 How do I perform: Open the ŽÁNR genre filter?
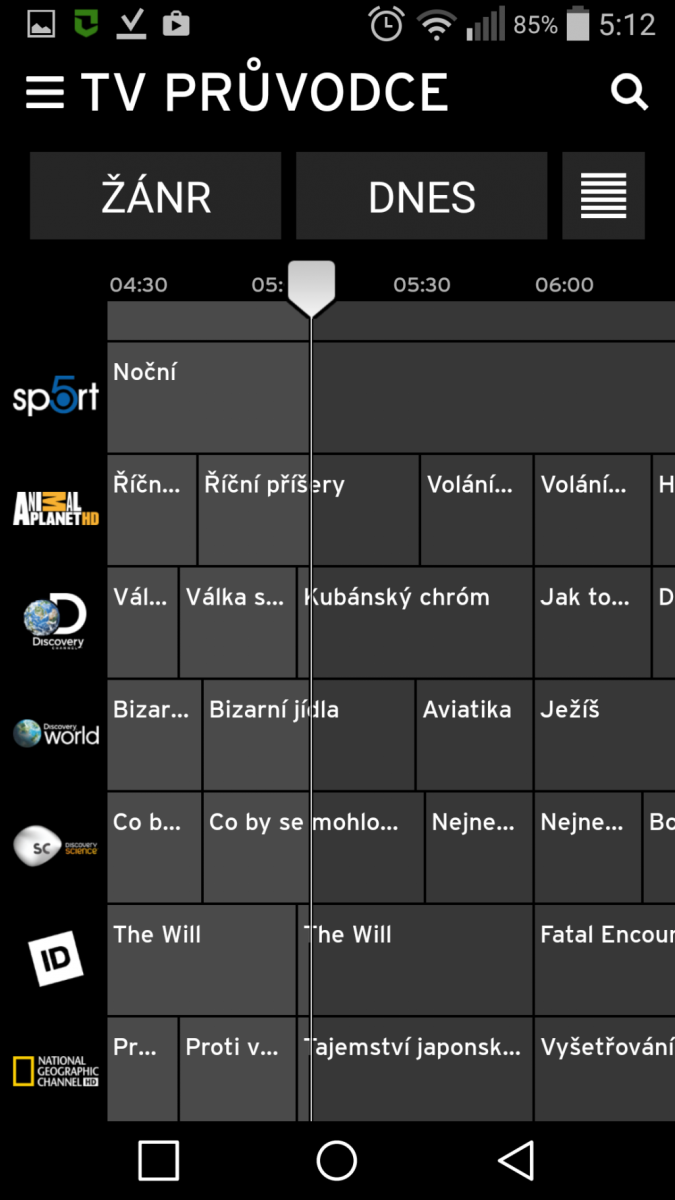tap(155, 196)
